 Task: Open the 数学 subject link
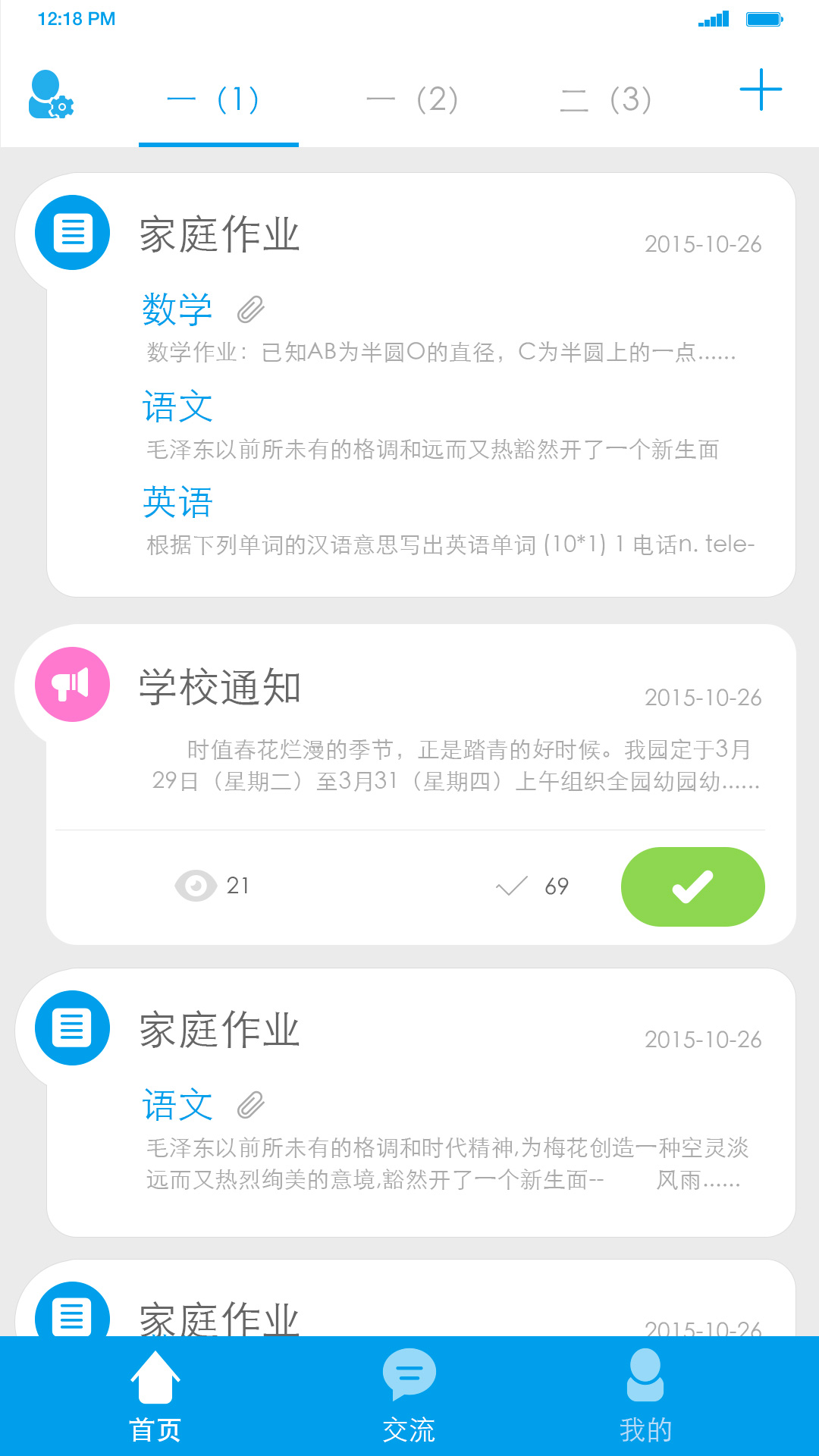click(x=177, y=308)
